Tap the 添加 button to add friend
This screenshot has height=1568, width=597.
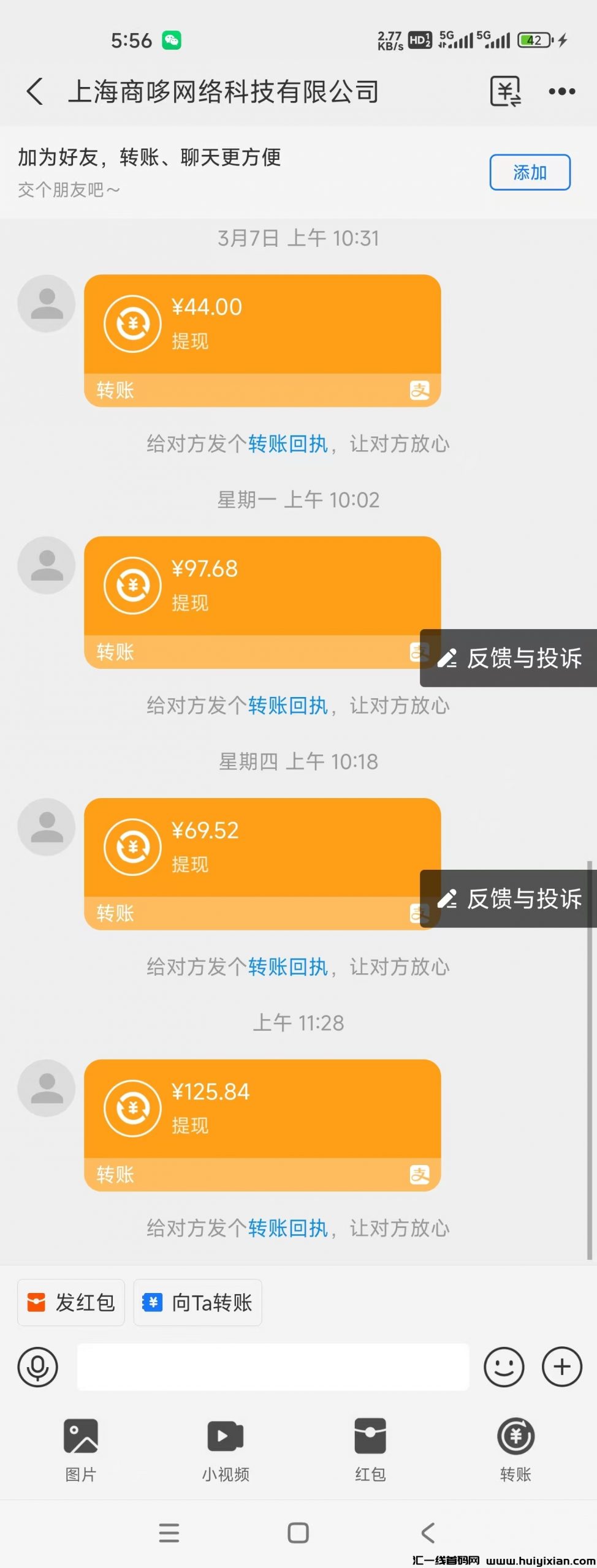(x=529, y=172)
